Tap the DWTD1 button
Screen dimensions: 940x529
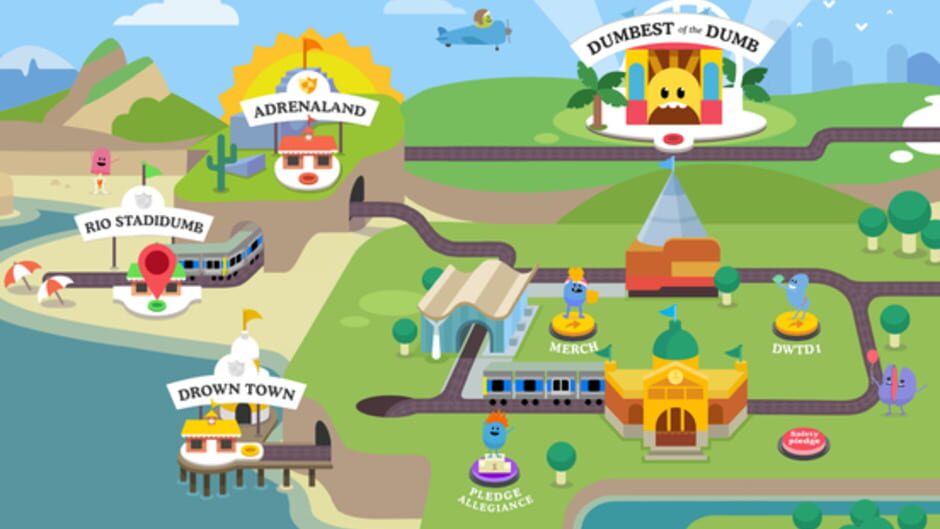[x=796, y=325]
